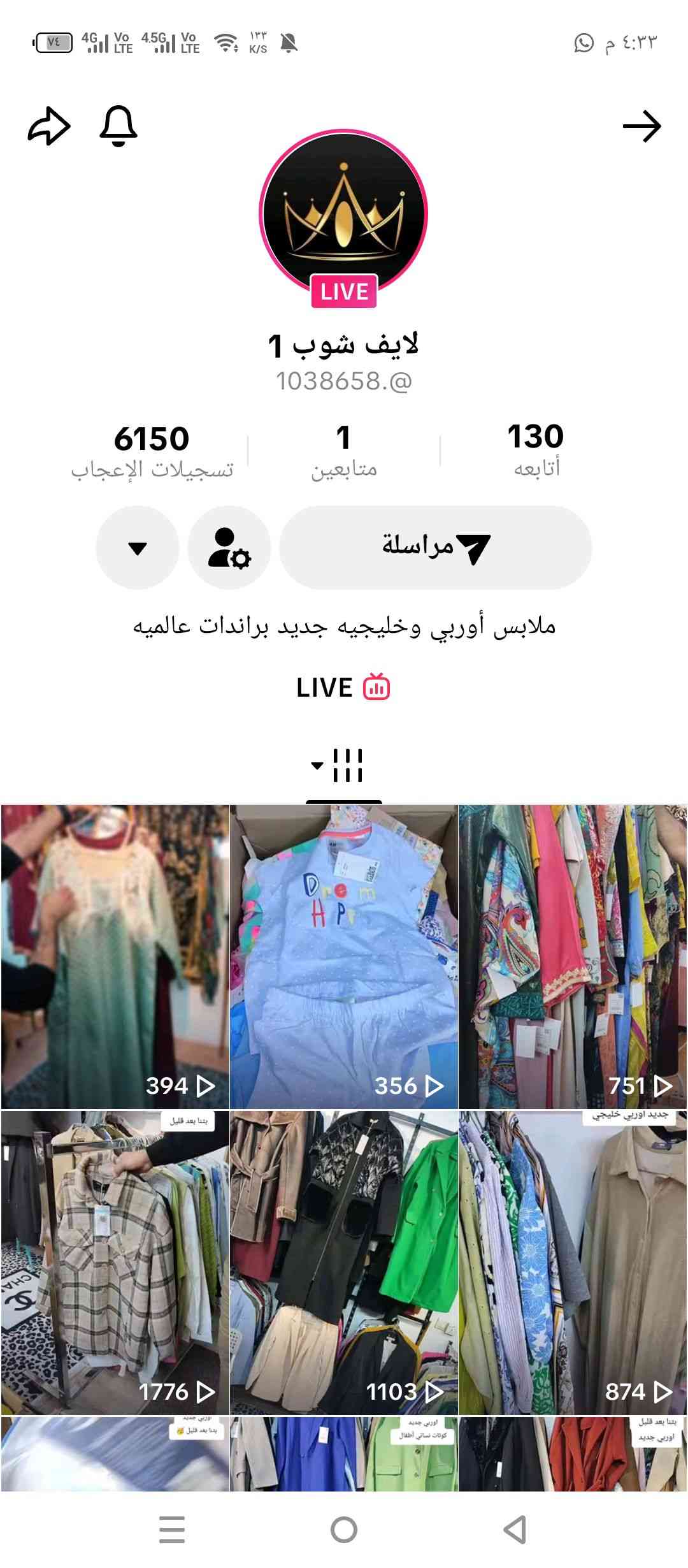Expand the suggested accounts dropdown arrow
This screenshot has height=1568, width=688.
pyautogui.click(x=138, y=547)
